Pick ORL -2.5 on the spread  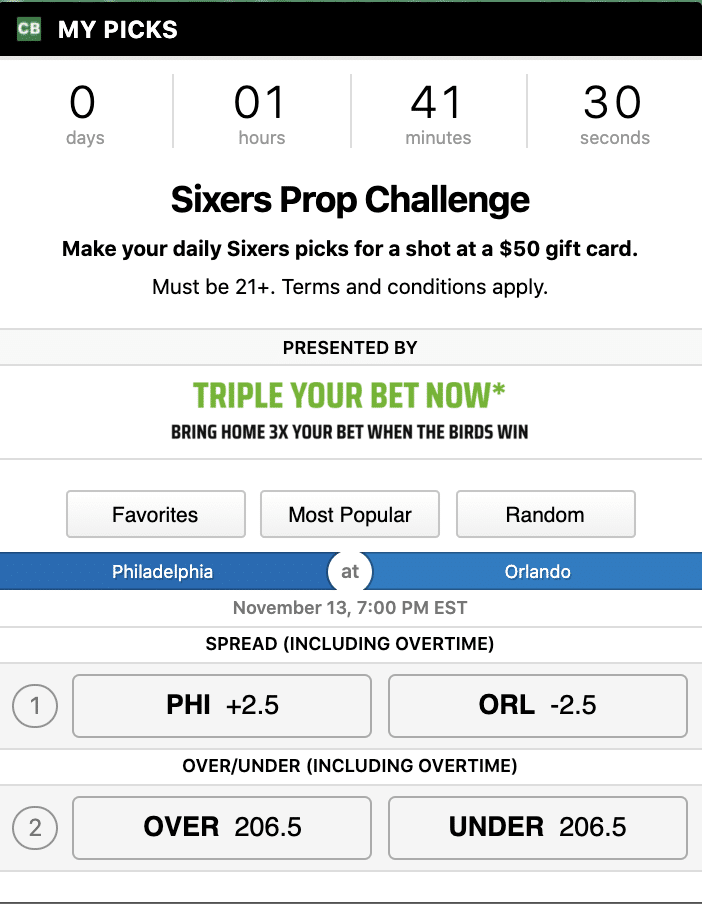pos(537,706)
